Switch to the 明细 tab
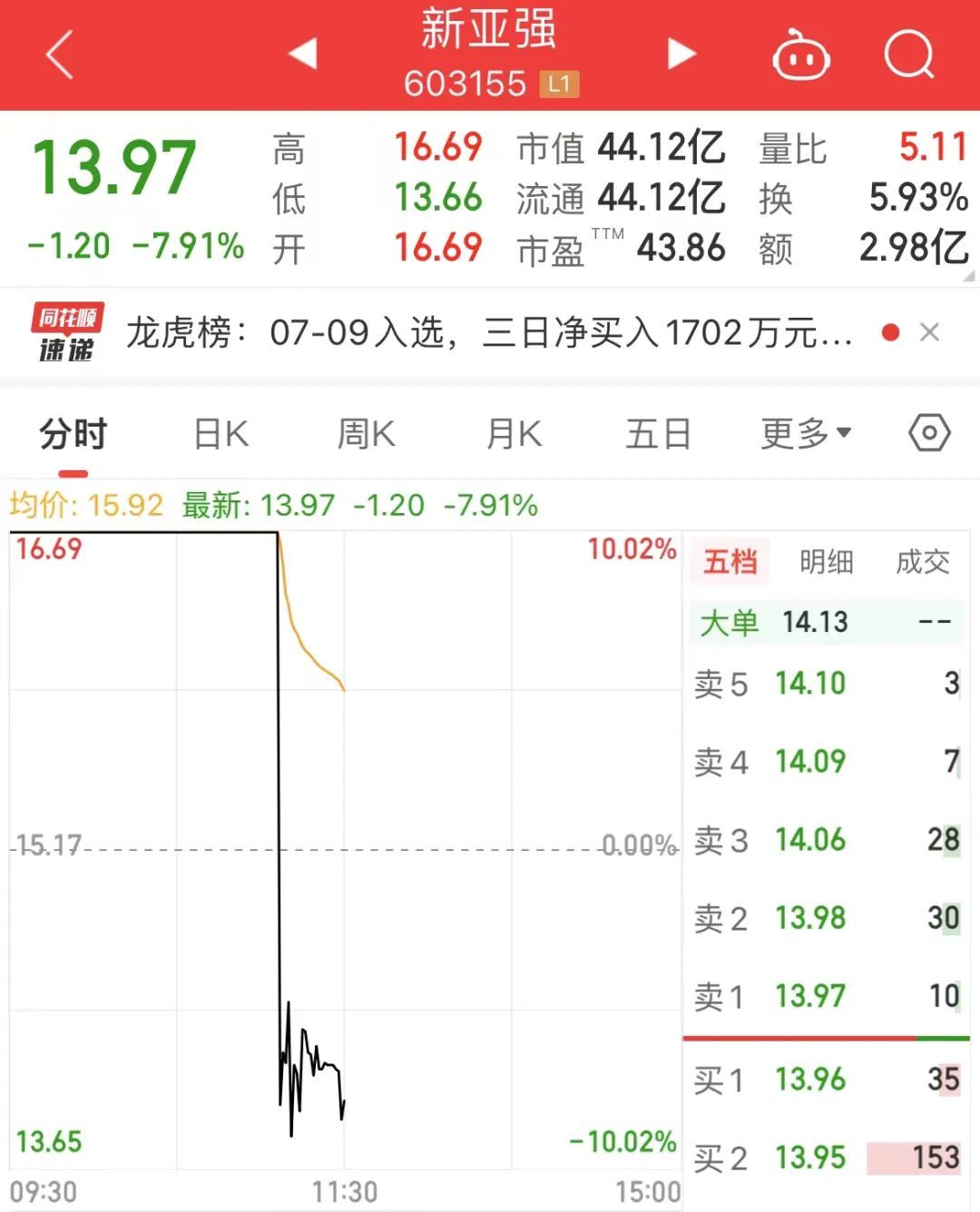 coord(826,562)
